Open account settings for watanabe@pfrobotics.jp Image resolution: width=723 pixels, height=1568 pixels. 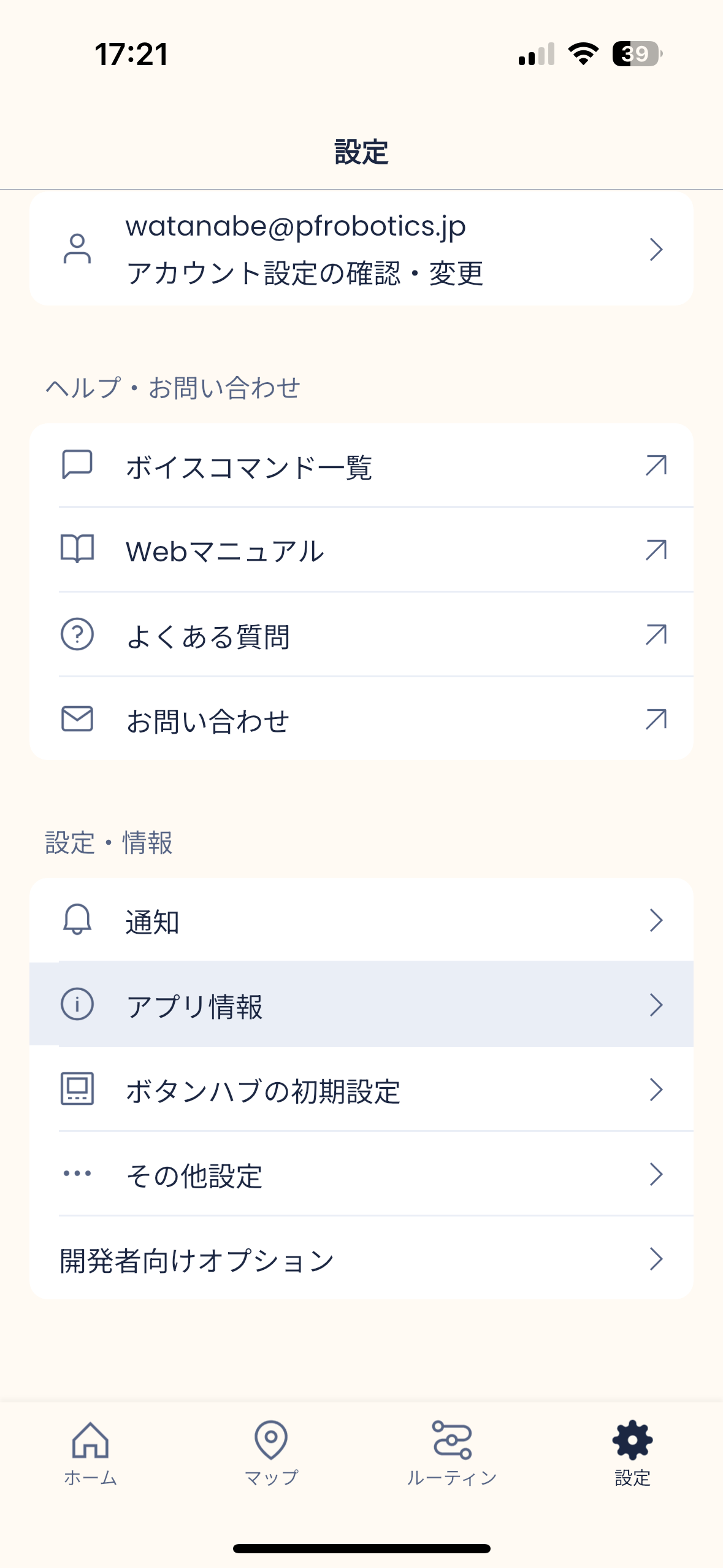pos(361,249)
